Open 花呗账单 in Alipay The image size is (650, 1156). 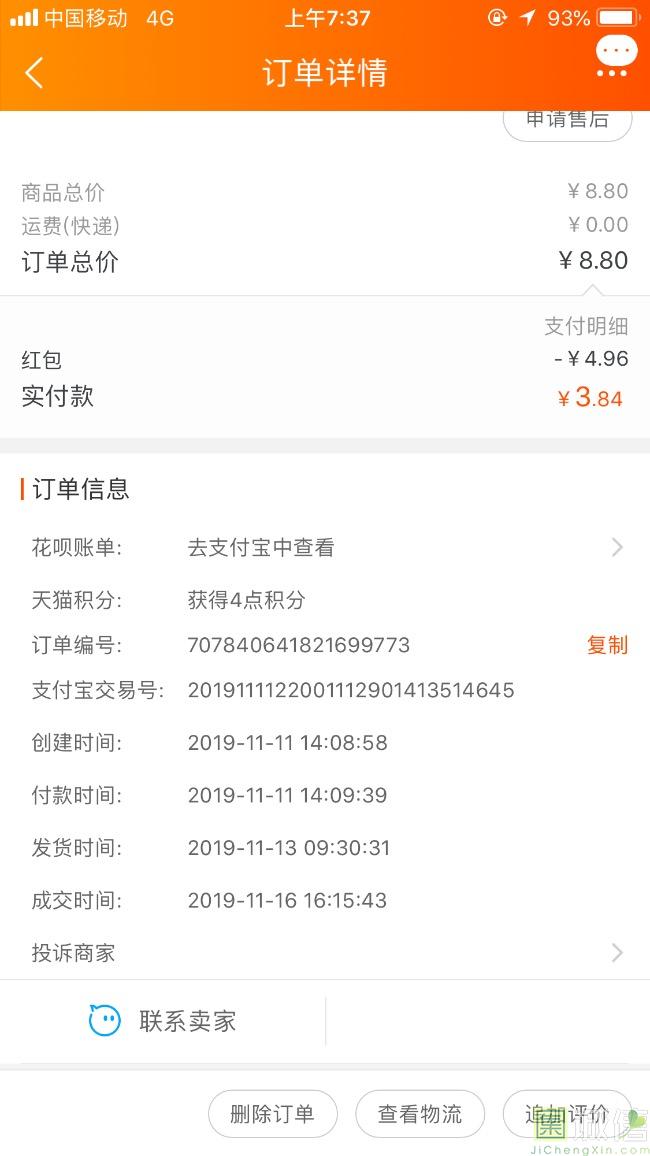(x=325, y=547)
